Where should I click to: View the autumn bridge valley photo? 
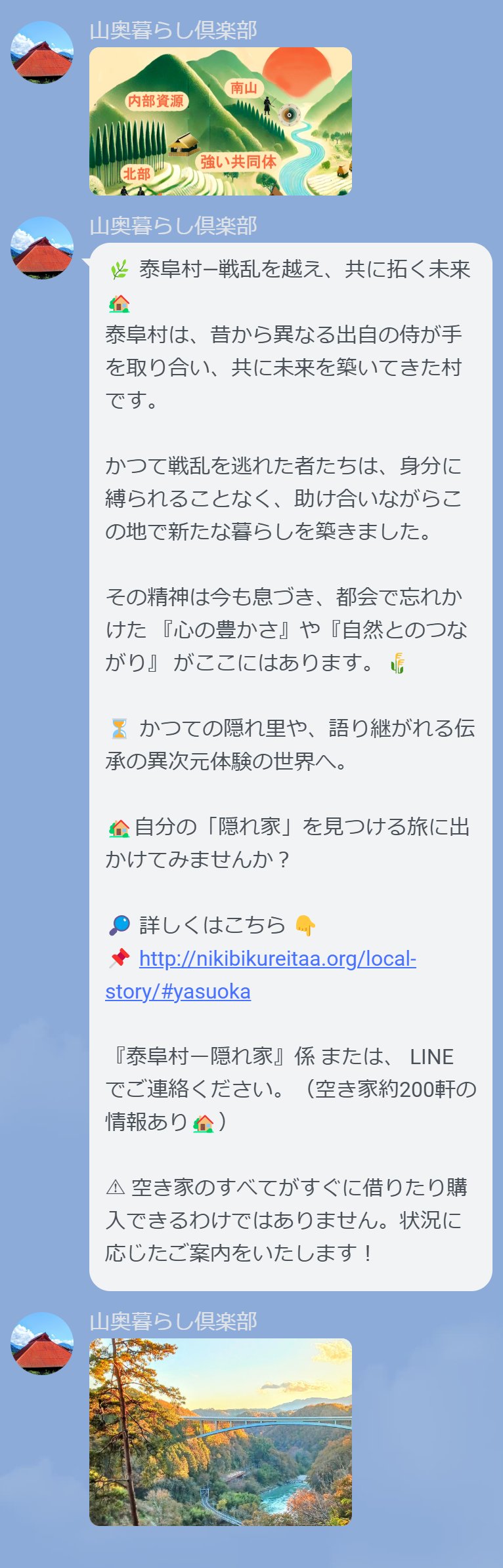point(220,1432)
